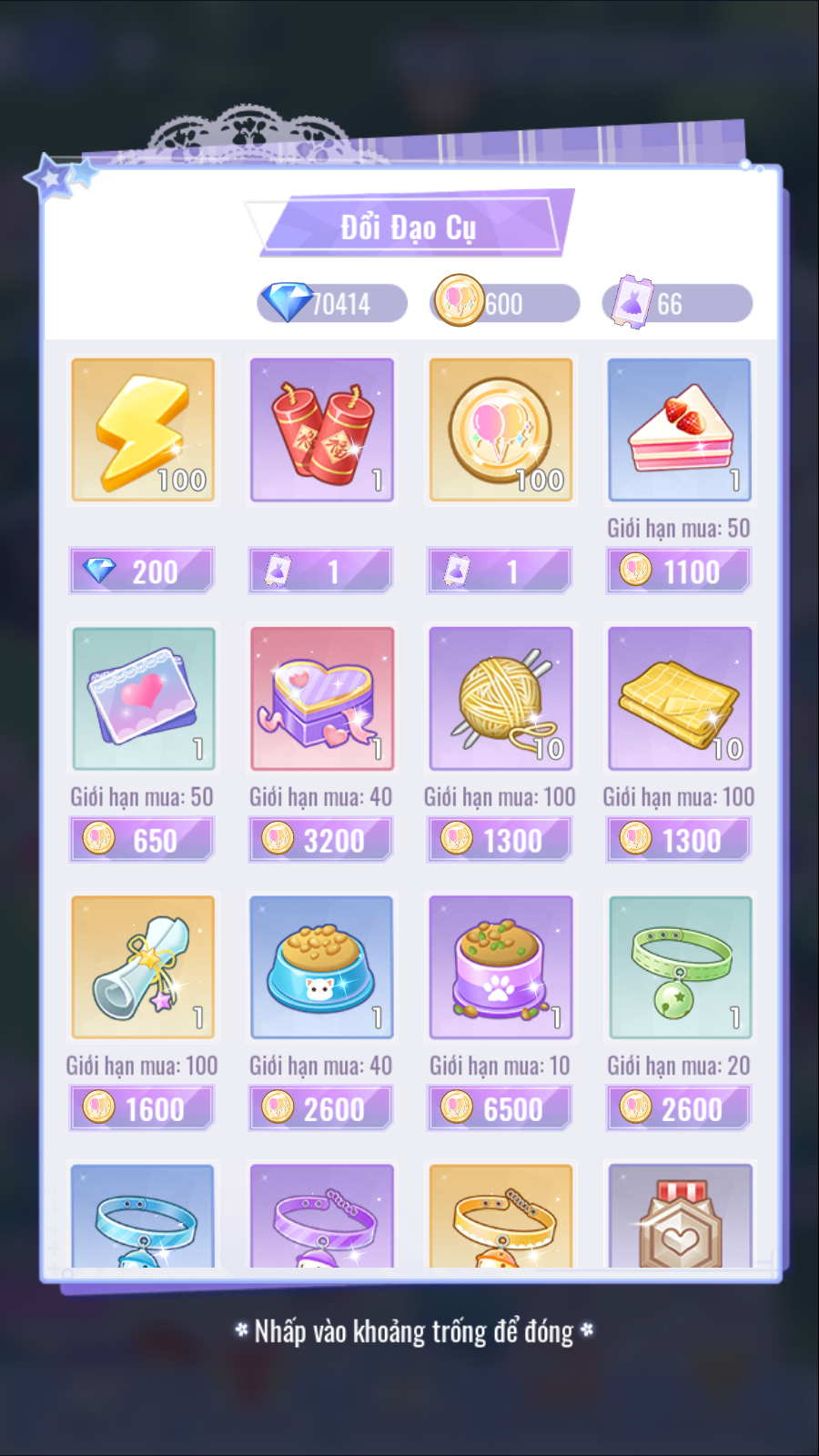Select the blue cat food bowl

click(x=321, y=967)
